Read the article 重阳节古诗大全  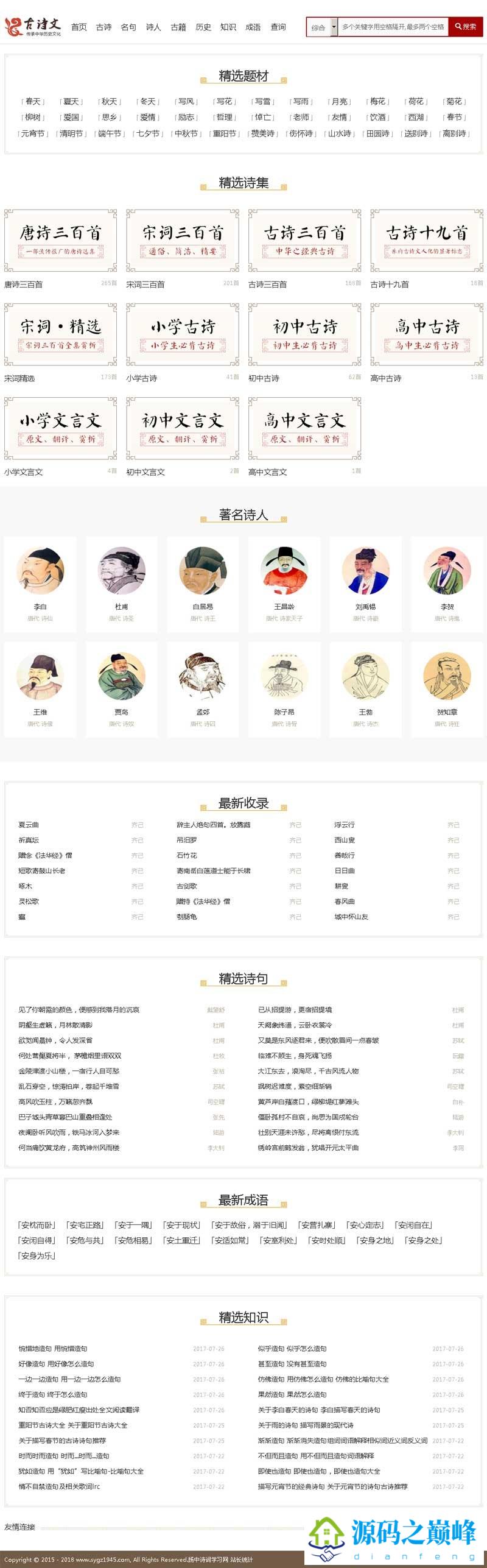[72, 1425]
